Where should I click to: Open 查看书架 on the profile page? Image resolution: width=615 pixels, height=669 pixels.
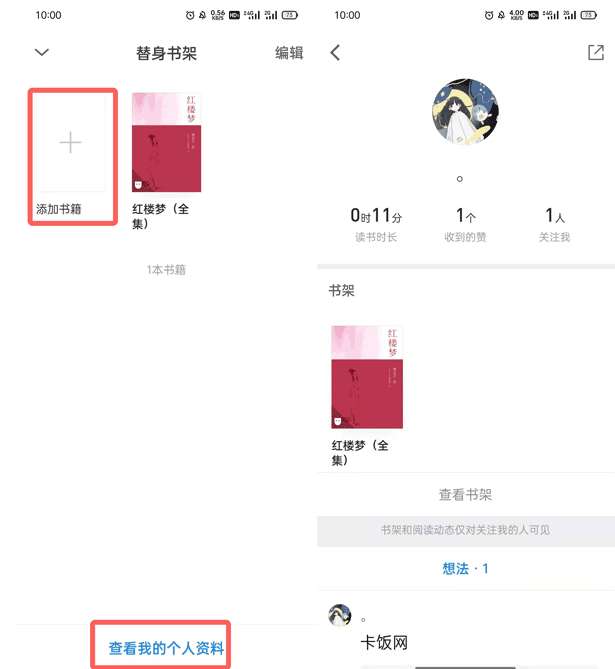point(465,495)
